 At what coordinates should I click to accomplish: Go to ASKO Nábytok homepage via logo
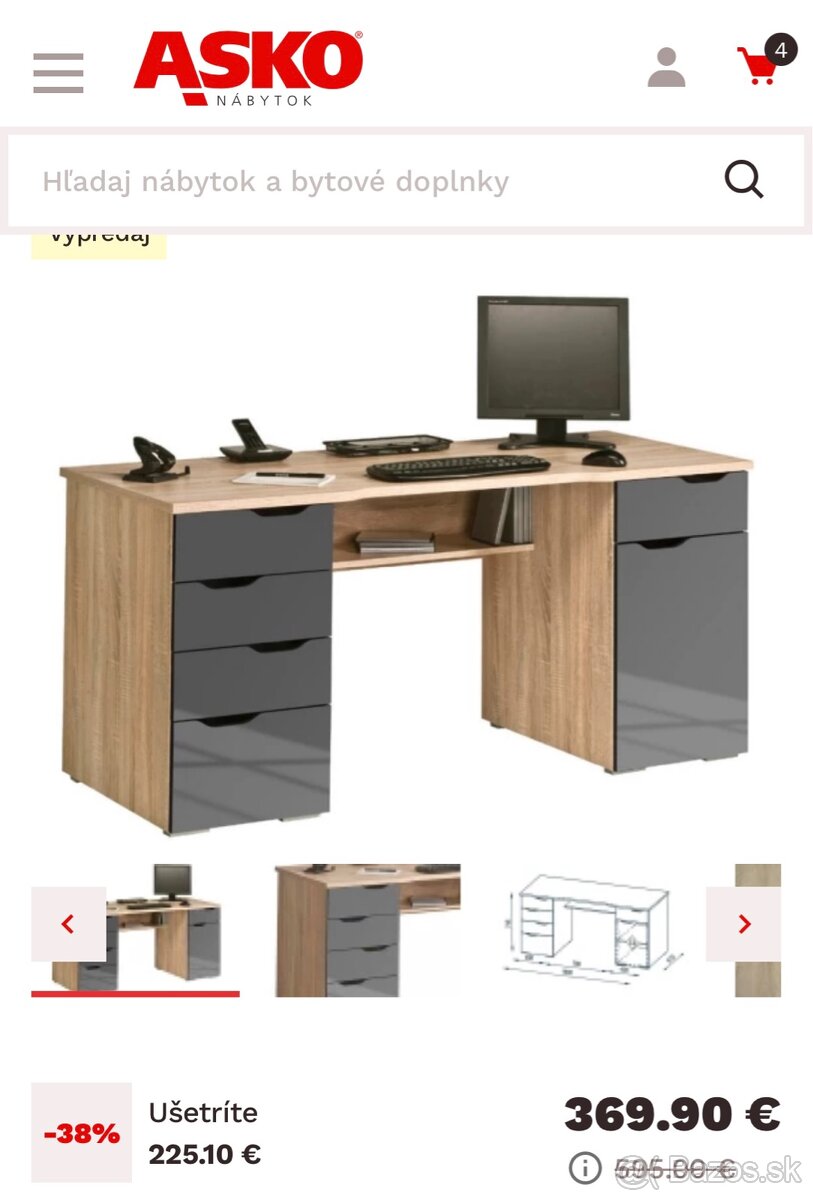248,68
